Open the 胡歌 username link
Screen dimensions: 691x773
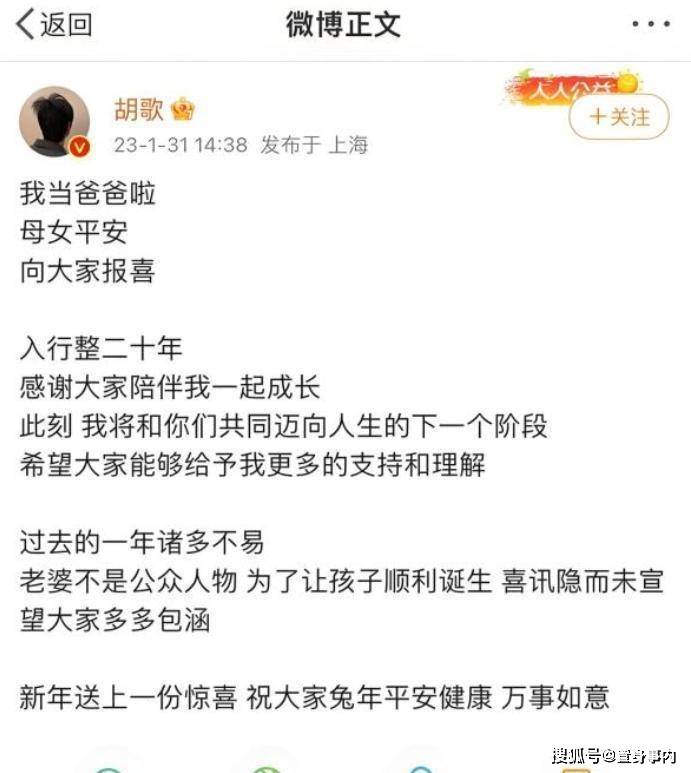click(138, 108)
